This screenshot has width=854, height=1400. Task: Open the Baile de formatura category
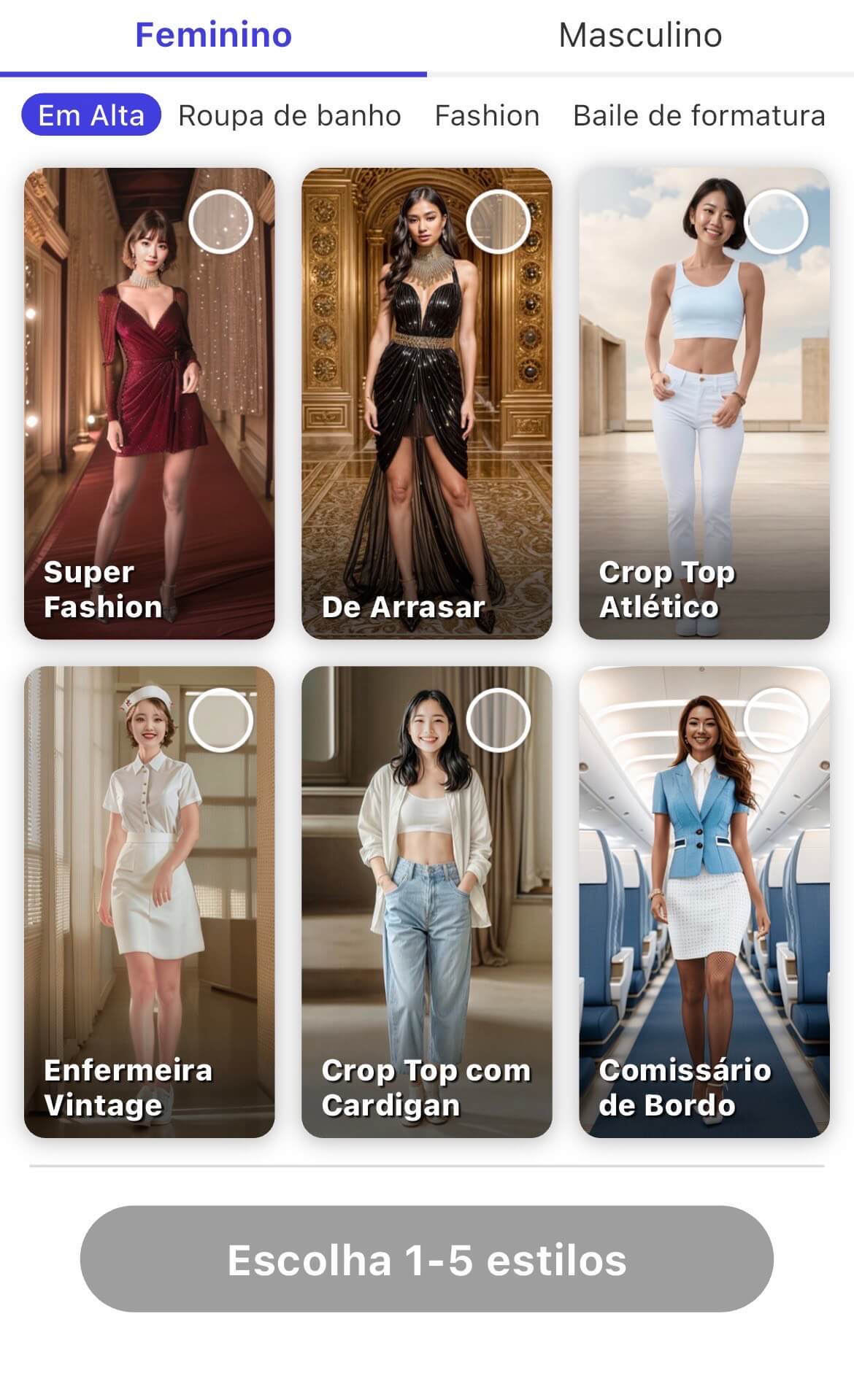click(x=699, y=115)
